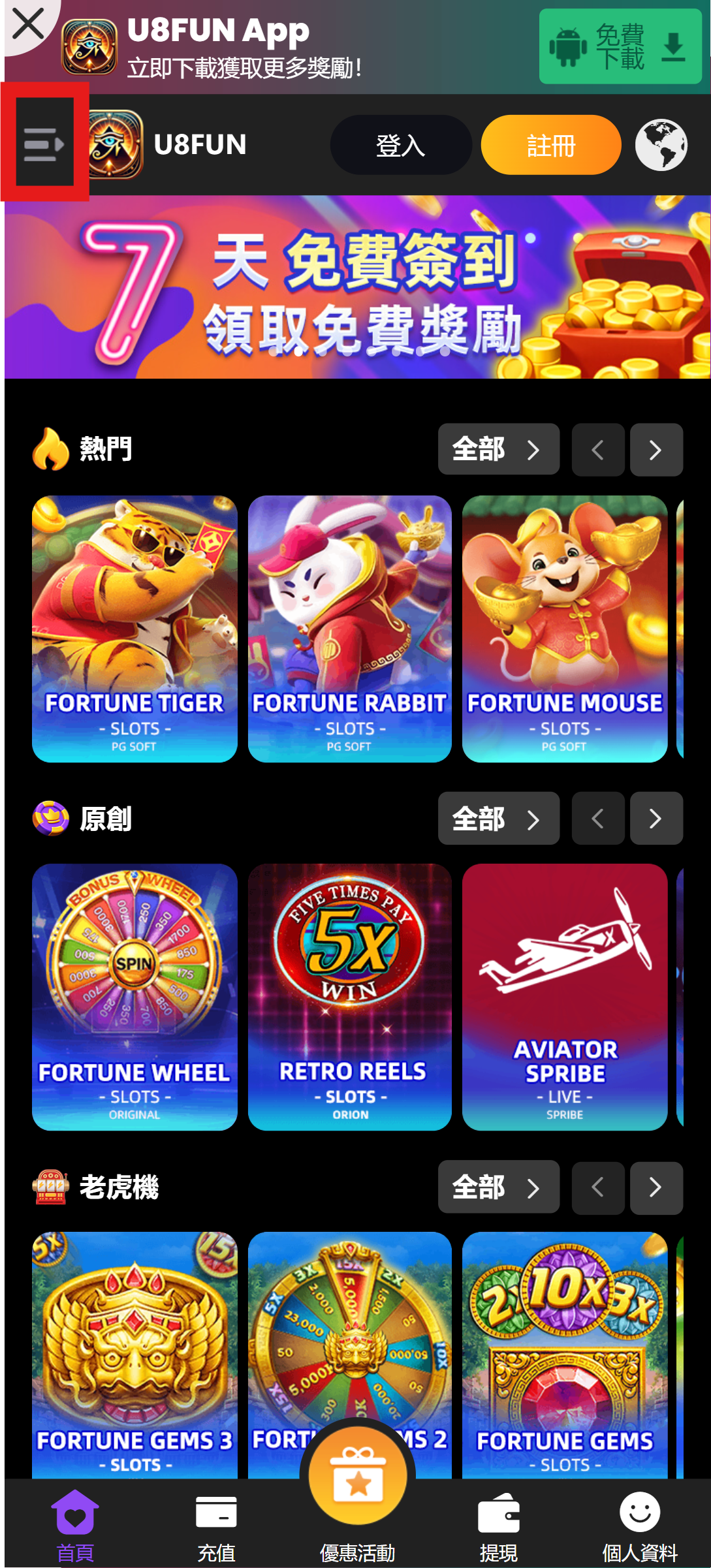Launch Fortune Rabbit game

coord(349,628)
